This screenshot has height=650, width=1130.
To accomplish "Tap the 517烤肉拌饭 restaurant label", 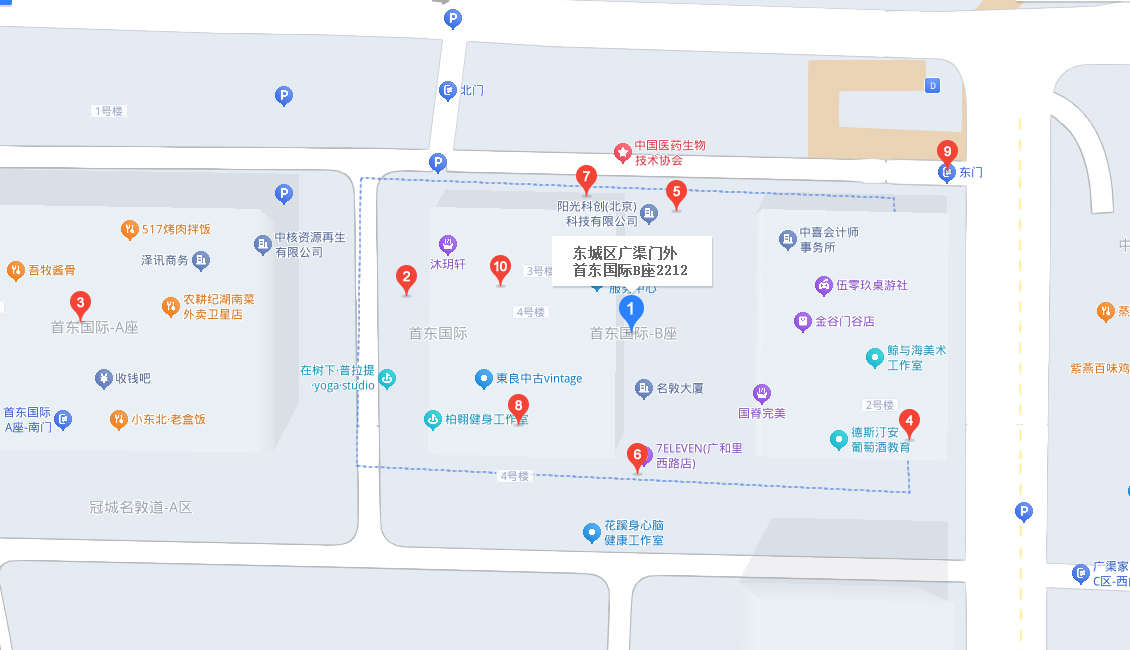I will coord(176,229).
